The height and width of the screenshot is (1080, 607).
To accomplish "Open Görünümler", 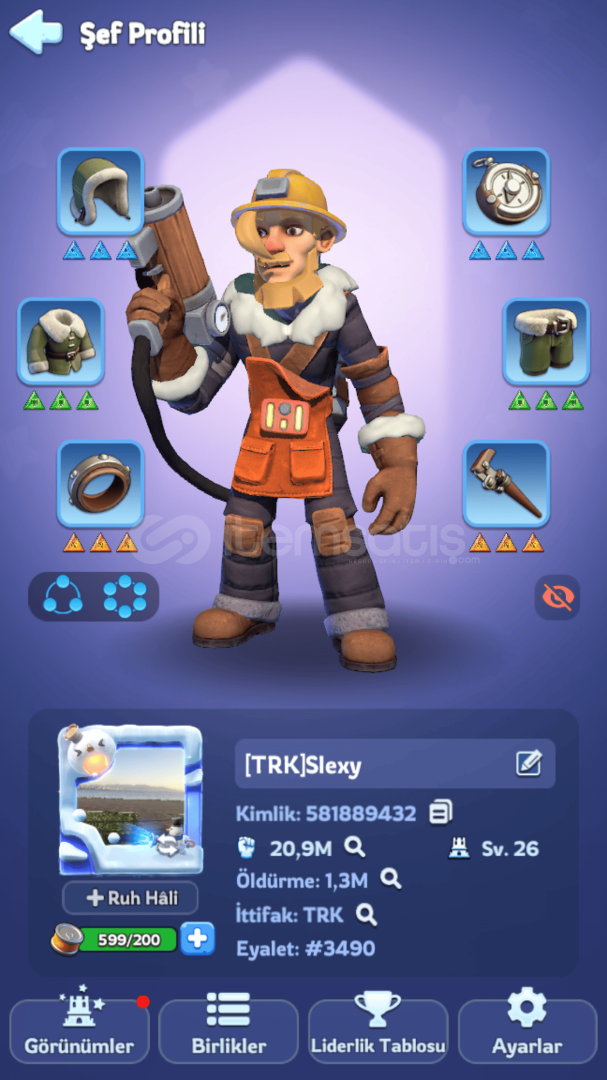I will [79, 1030].
